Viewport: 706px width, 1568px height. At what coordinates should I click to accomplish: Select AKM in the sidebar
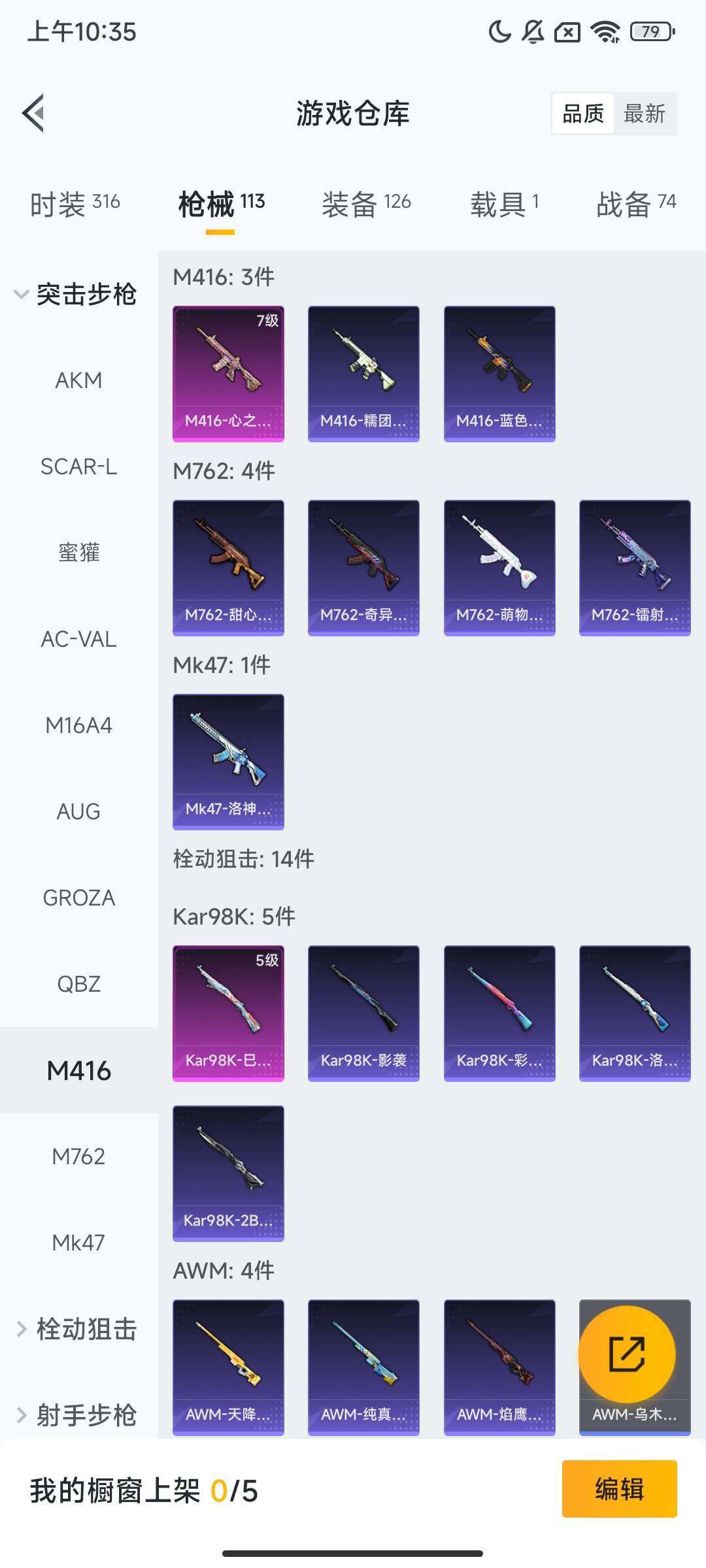click(x=78, y=380)
